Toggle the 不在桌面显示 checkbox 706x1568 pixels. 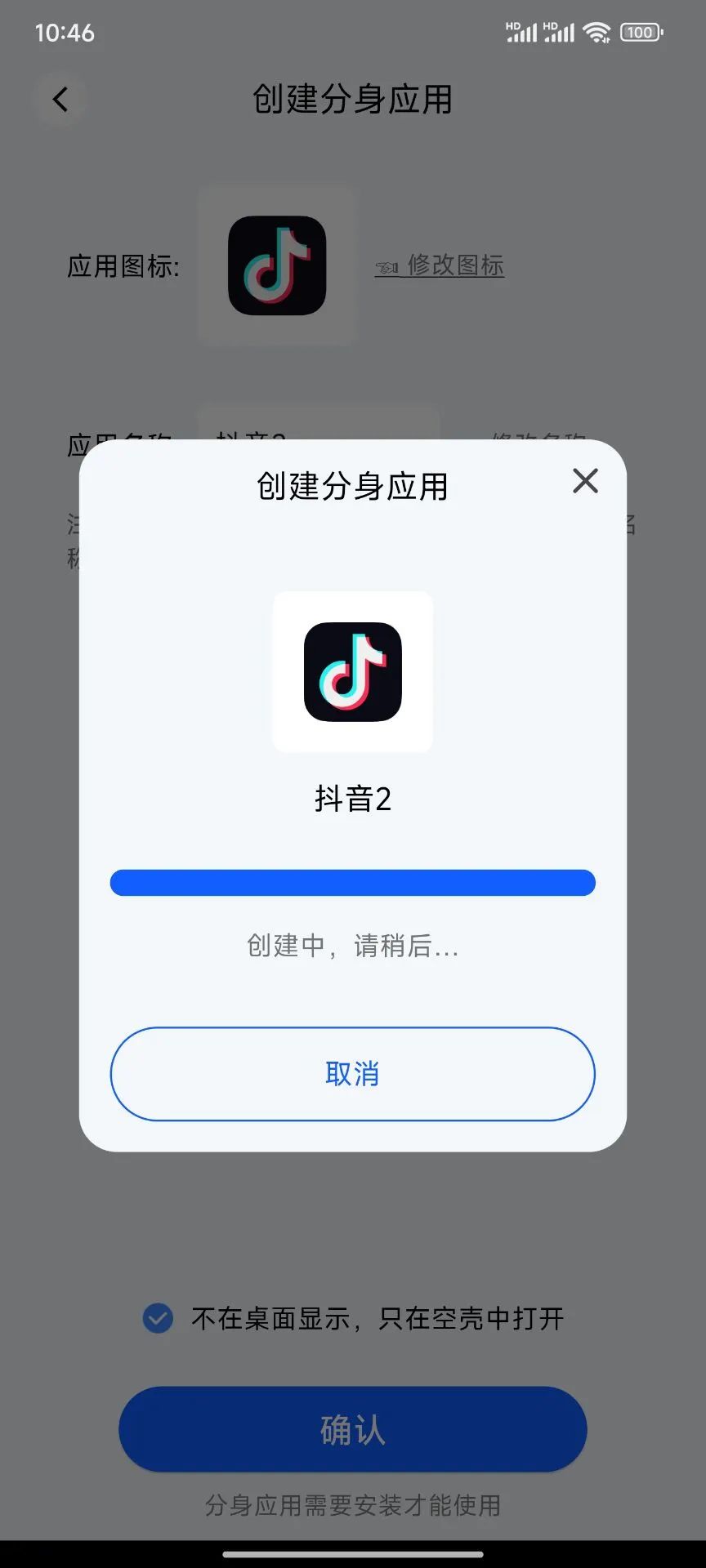(158, 1318)
